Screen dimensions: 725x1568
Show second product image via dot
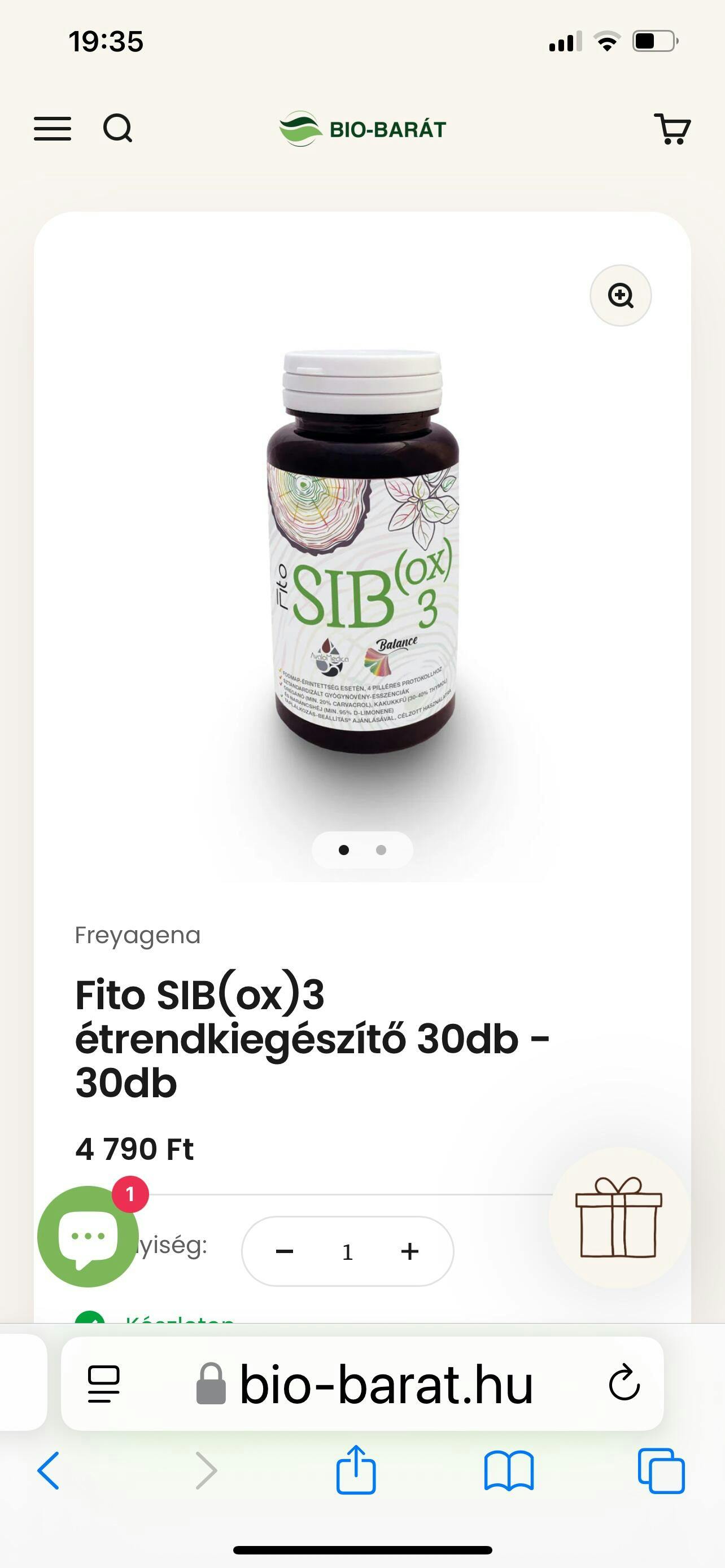coord(381,849)
